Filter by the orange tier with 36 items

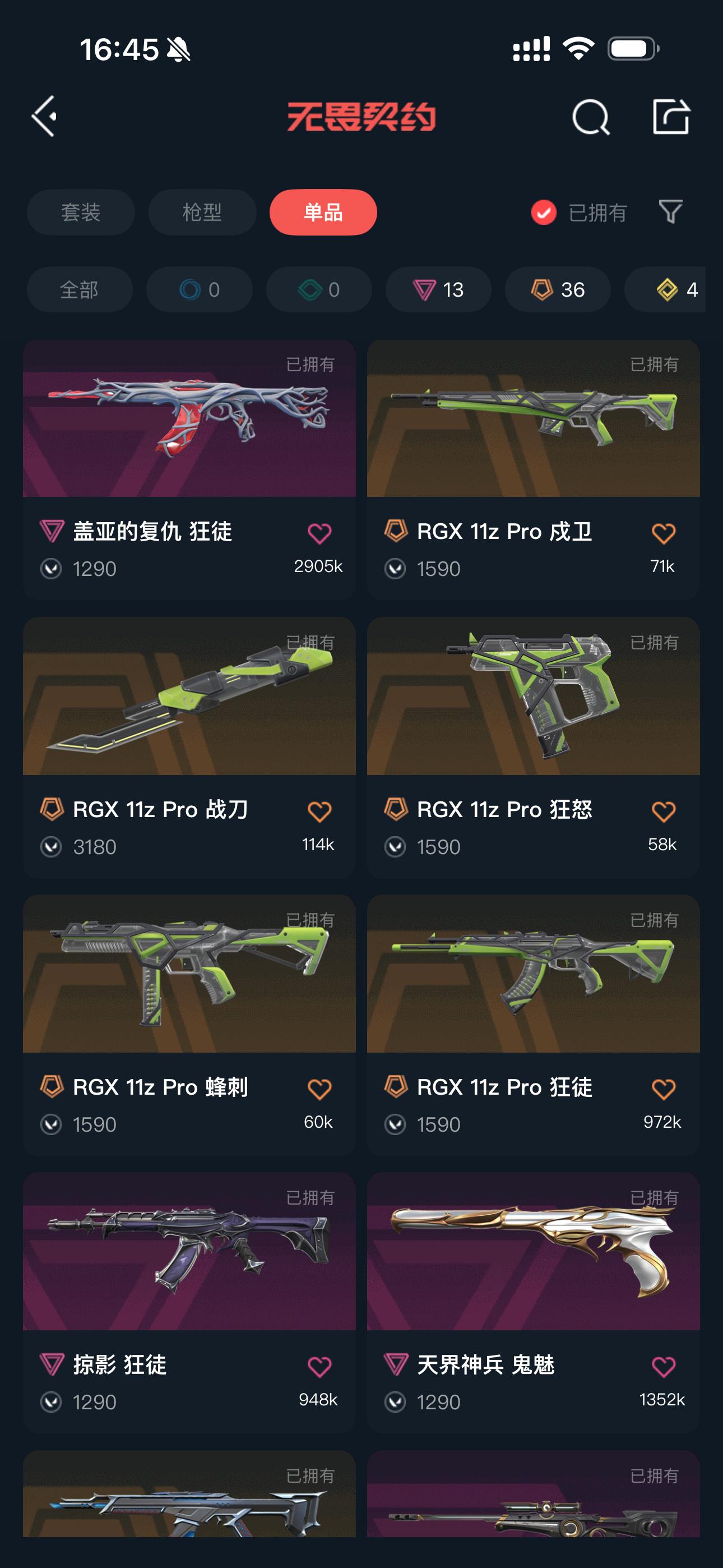(558, 290)
